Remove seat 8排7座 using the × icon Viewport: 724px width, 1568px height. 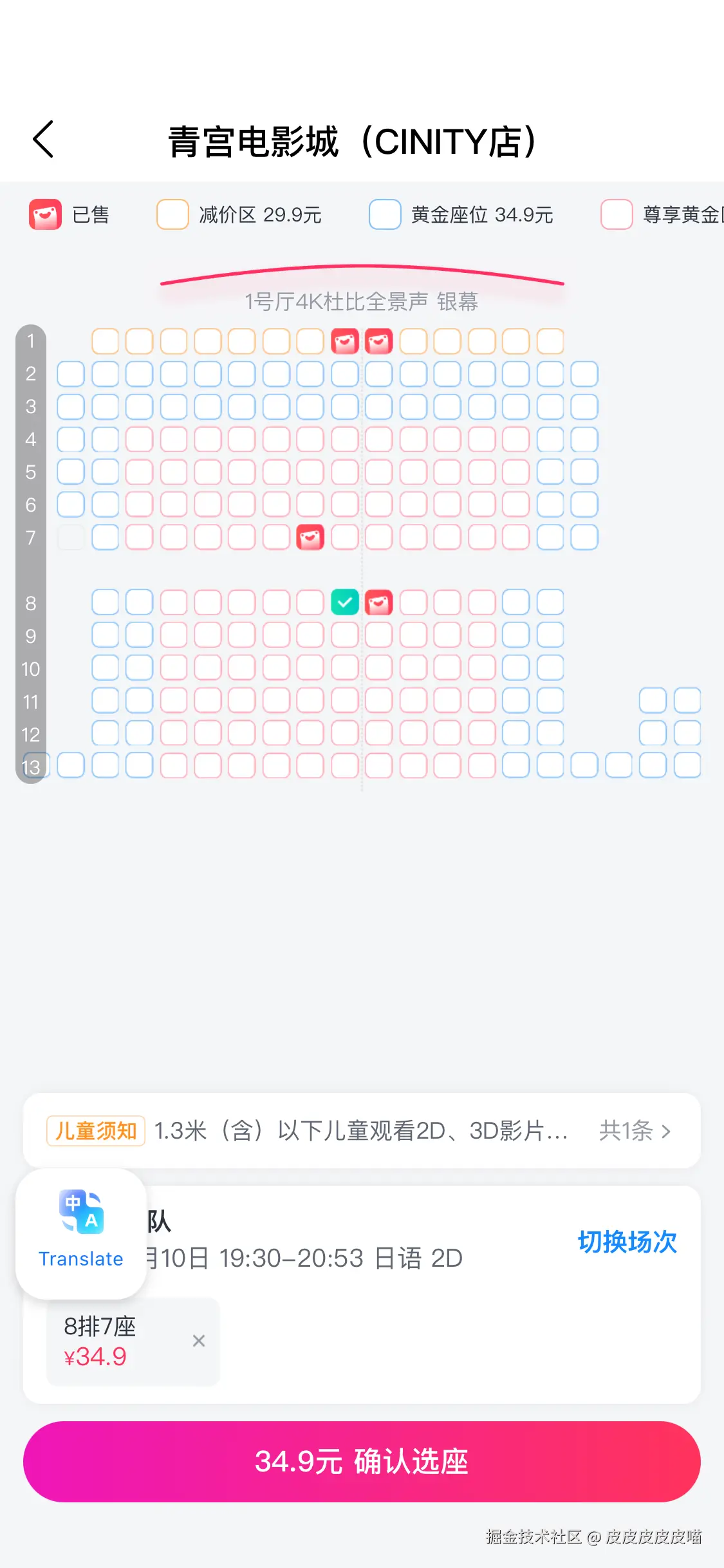(198, 1341)
